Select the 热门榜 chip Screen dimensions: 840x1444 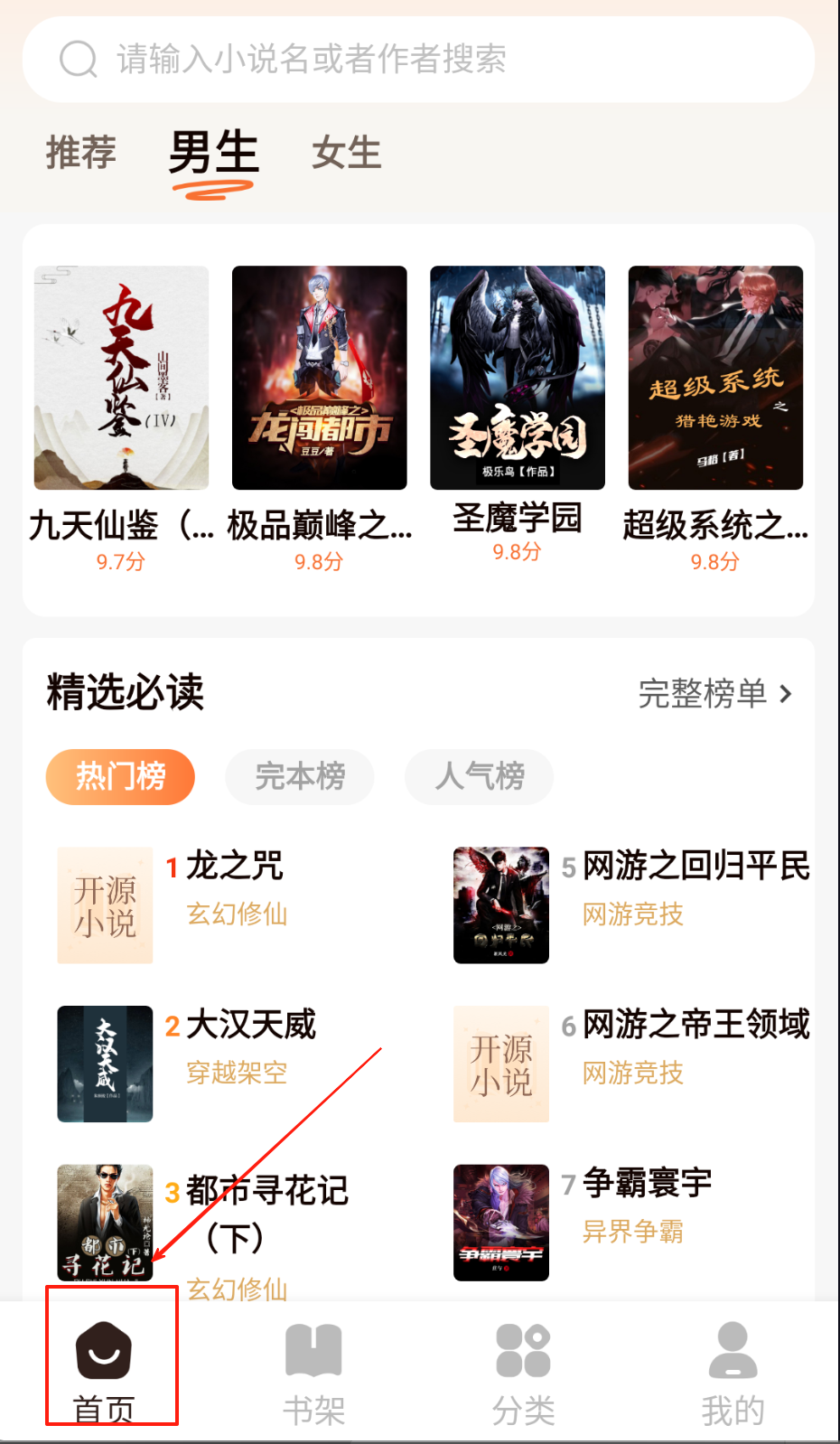120,776
